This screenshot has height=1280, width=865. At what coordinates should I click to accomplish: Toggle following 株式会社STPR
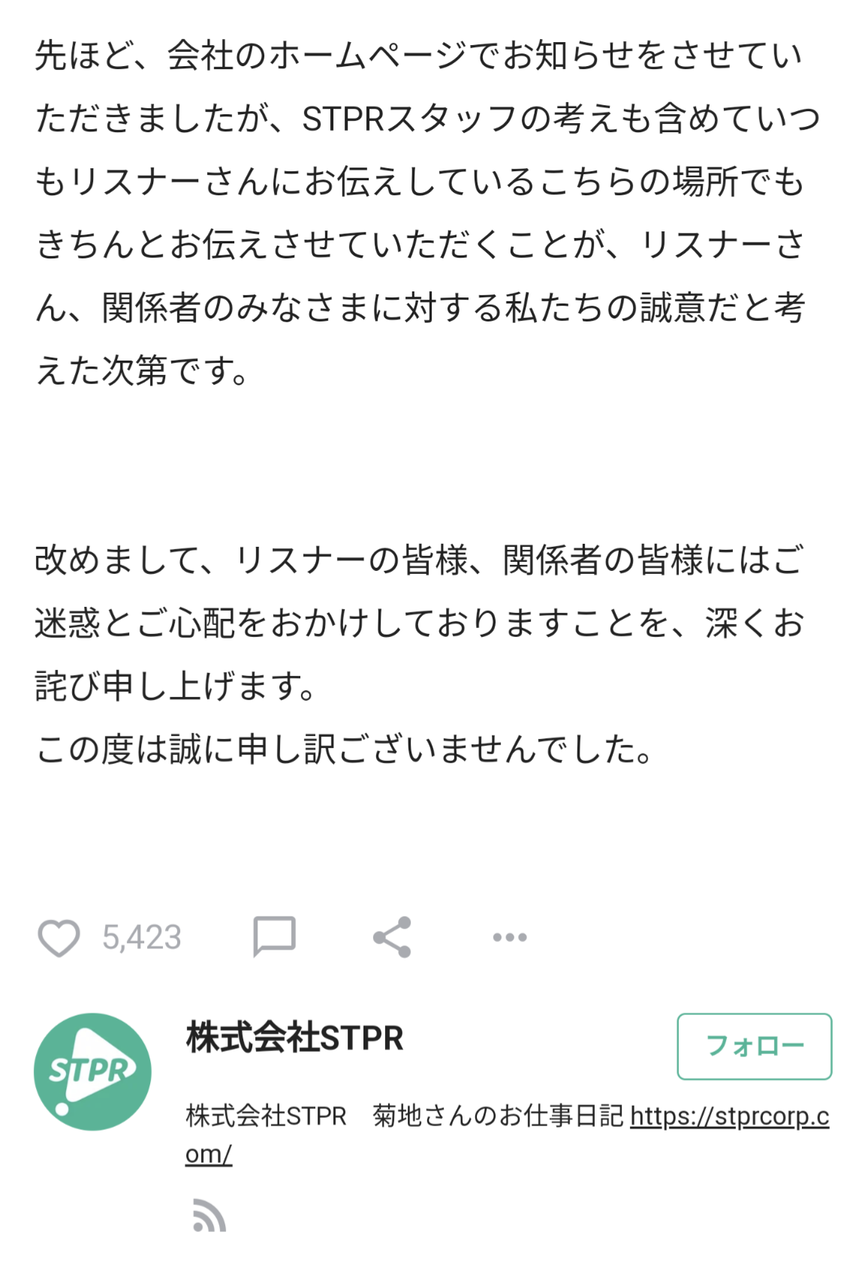coord(754,1047)
